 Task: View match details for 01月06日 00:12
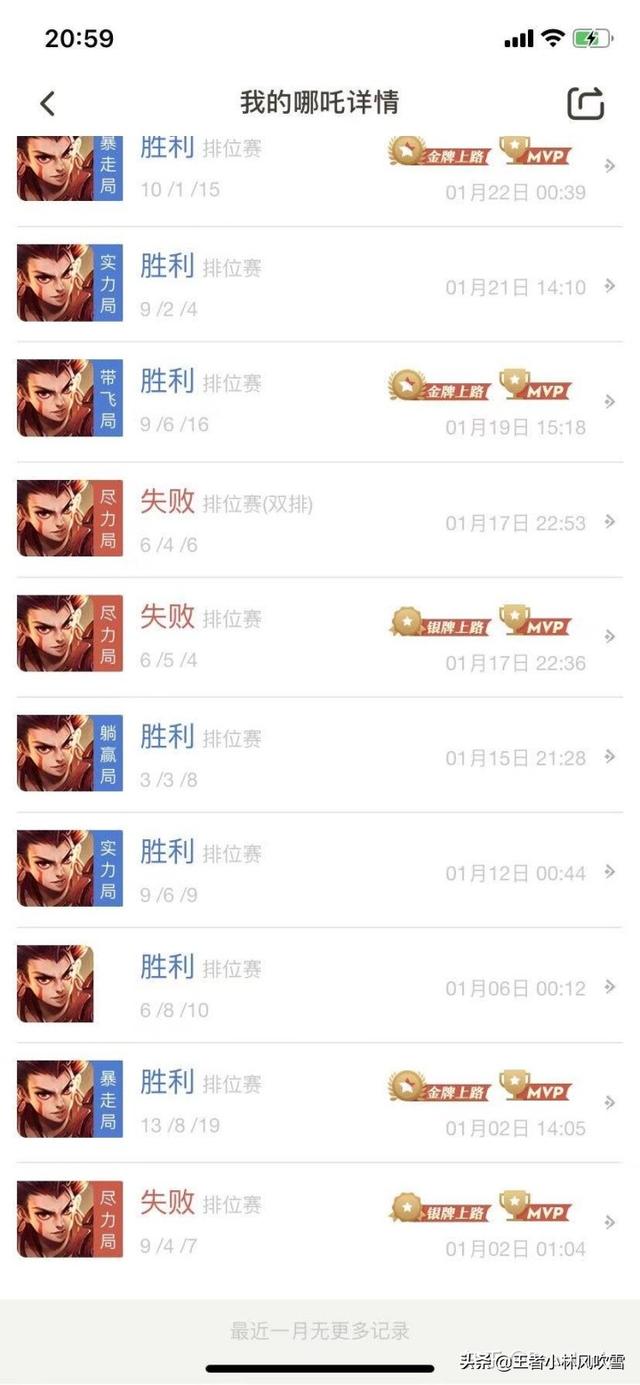320,985
